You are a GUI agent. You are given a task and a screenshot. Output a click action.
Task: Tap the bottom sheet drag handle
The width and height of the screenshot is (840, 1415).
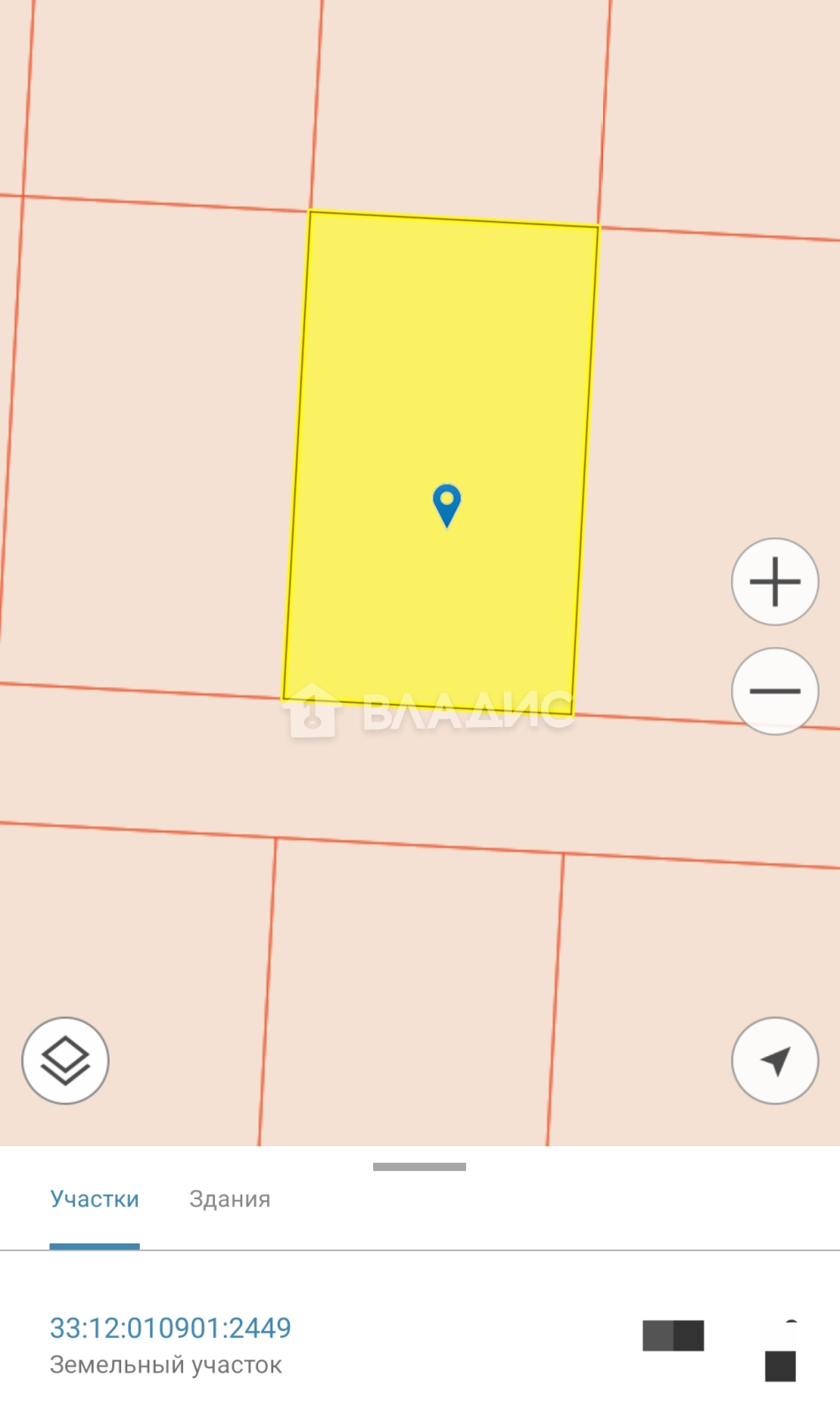(419, 1166)
